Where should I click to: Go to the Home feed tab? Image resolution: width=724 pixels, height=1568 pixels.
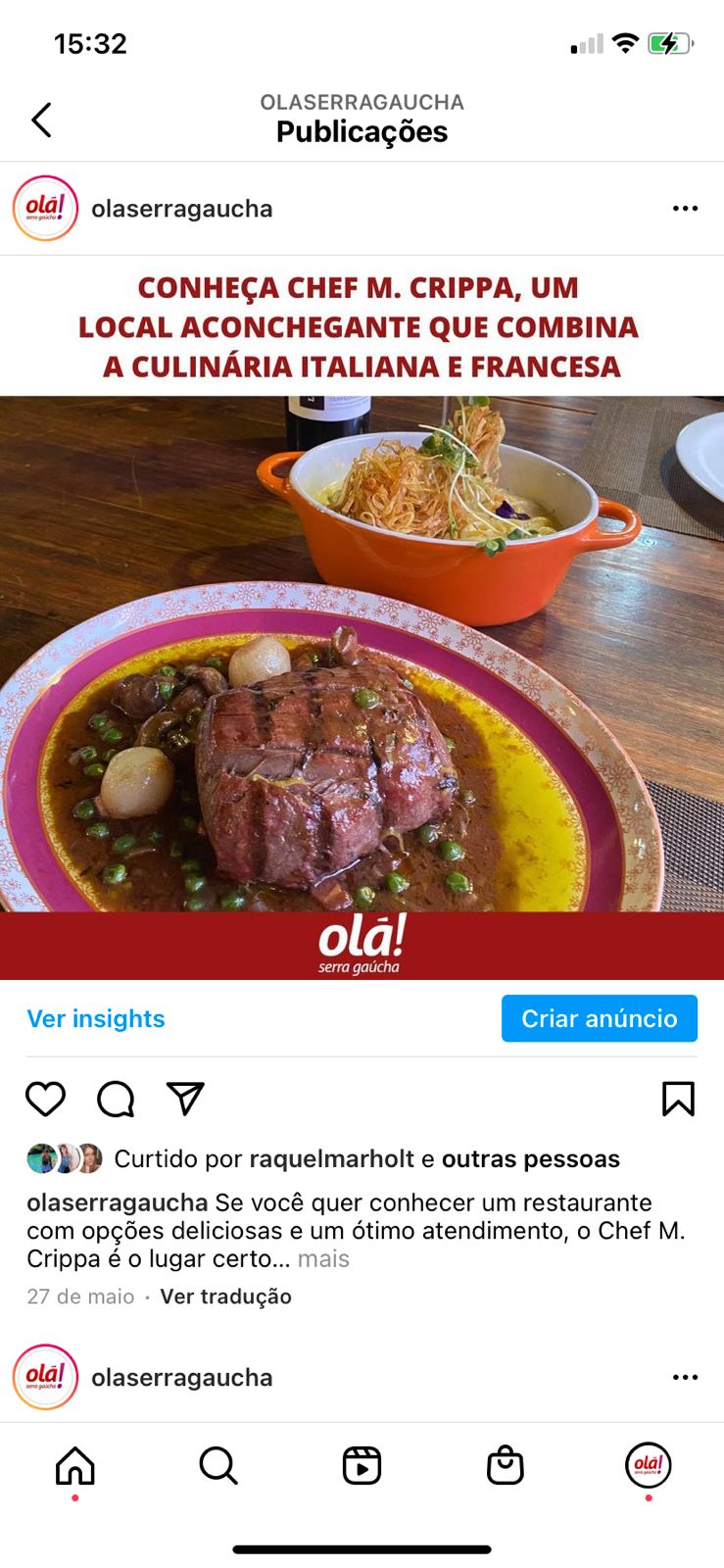pos(75,1466)
